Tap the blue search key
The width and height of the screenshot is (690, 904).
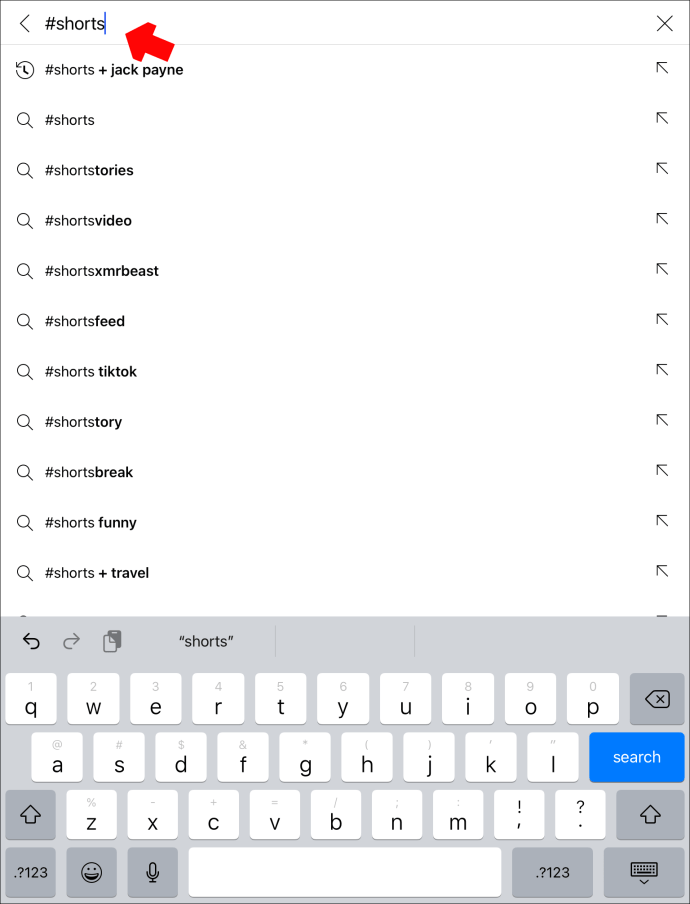[636, 757]
